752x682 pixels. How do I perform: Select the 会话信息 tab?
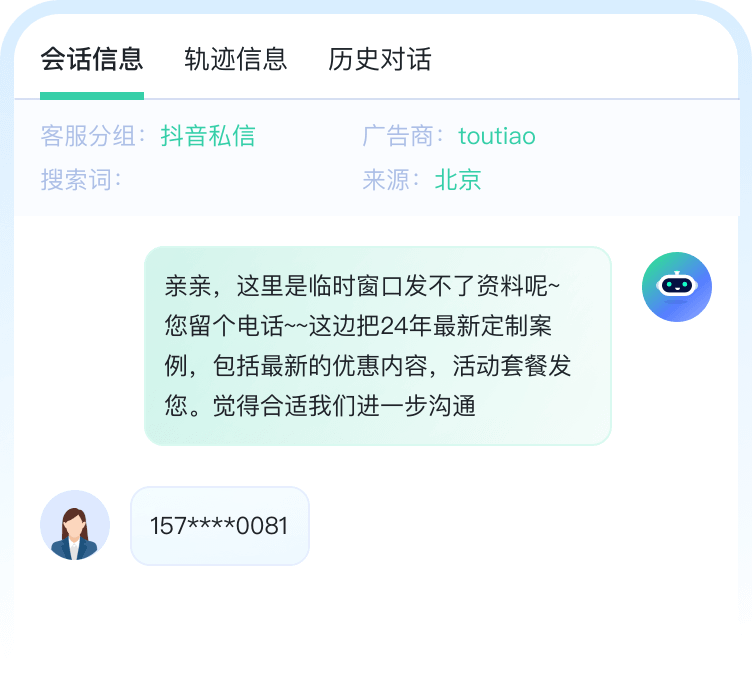92,60
